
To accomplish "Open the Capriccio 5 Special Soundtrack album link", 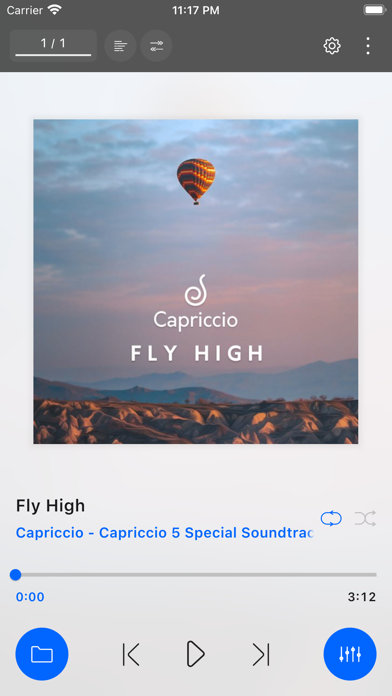I will tap(164, 533).
